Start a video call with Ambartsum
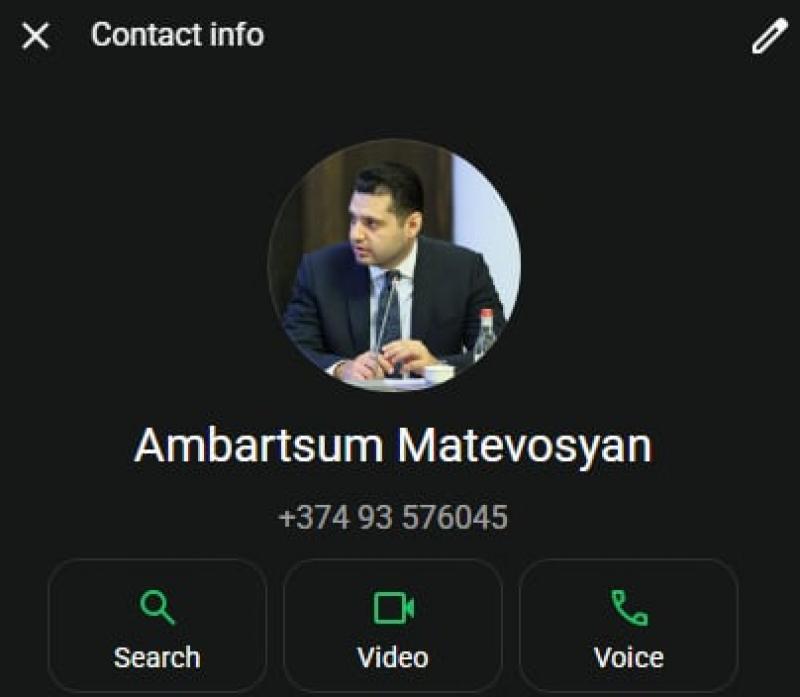This screenshot has width=800, height=697. tap(393, 626)
